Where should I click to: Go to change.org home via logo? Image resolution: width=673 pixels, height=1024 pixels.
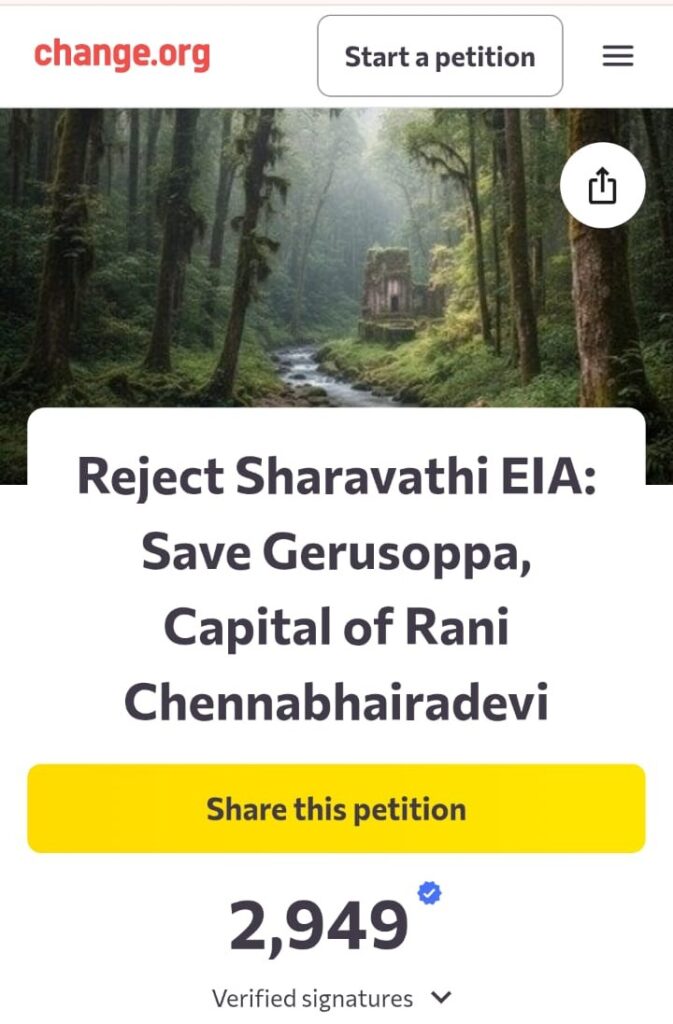pos(122,54)
